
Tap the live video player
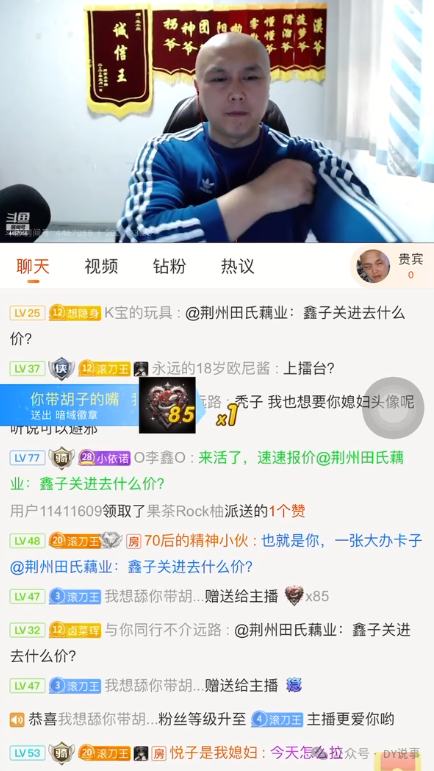coord(217,121)
